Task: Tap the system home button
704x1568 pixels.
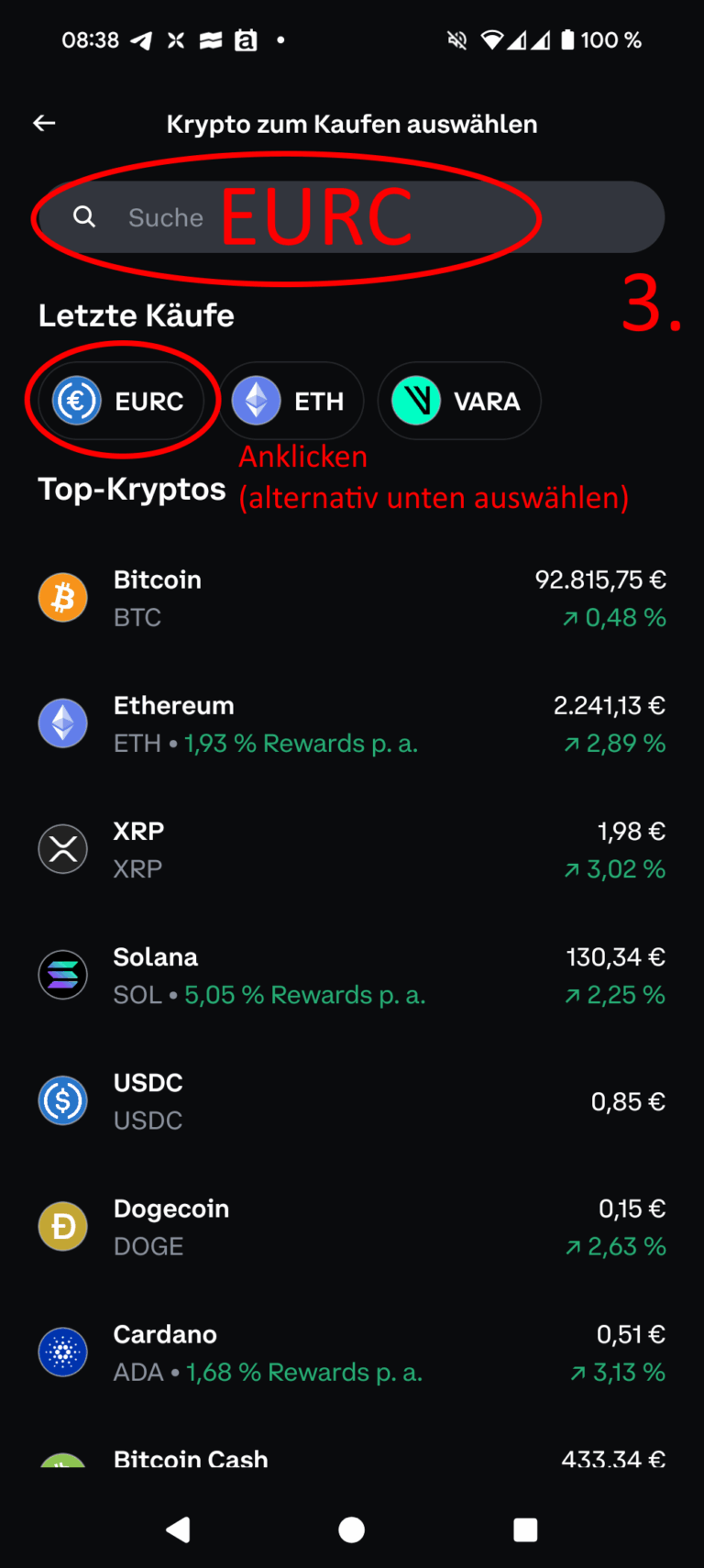Action: [x=351, y=1529]
